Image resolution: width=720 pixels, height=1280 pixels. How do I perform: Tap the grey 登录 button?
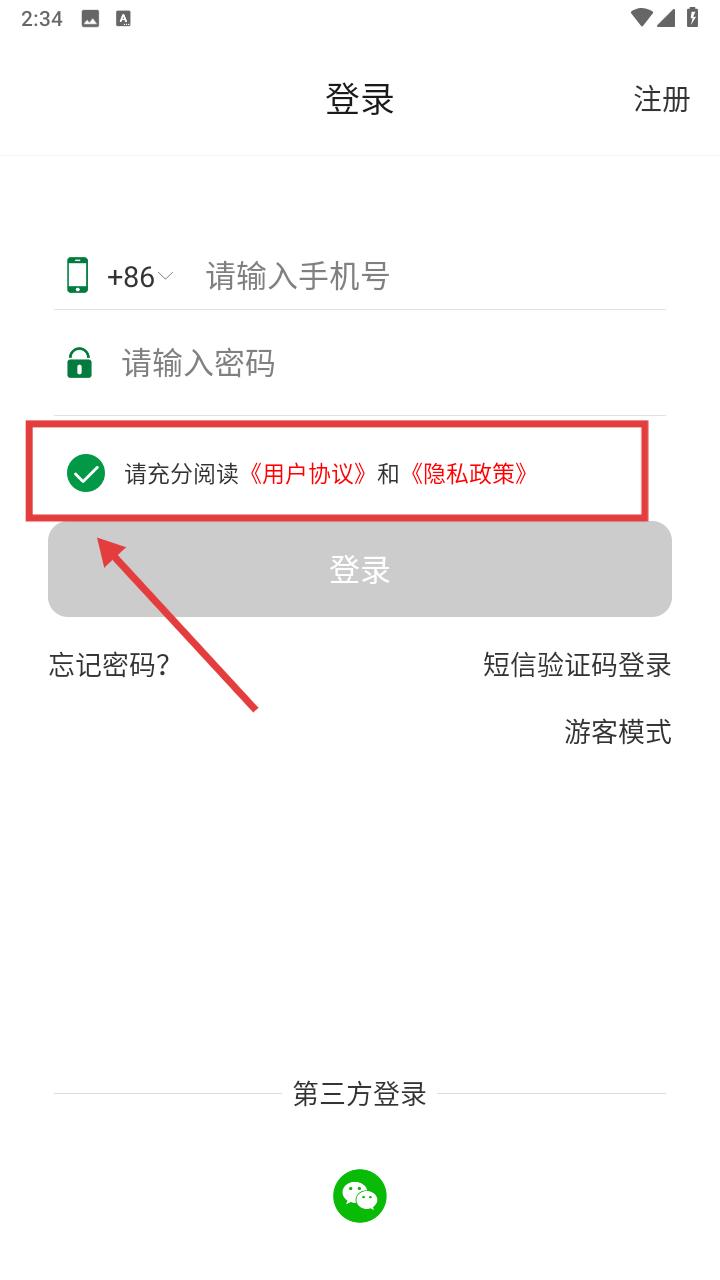pyautogui.click(x=360, y=569)
